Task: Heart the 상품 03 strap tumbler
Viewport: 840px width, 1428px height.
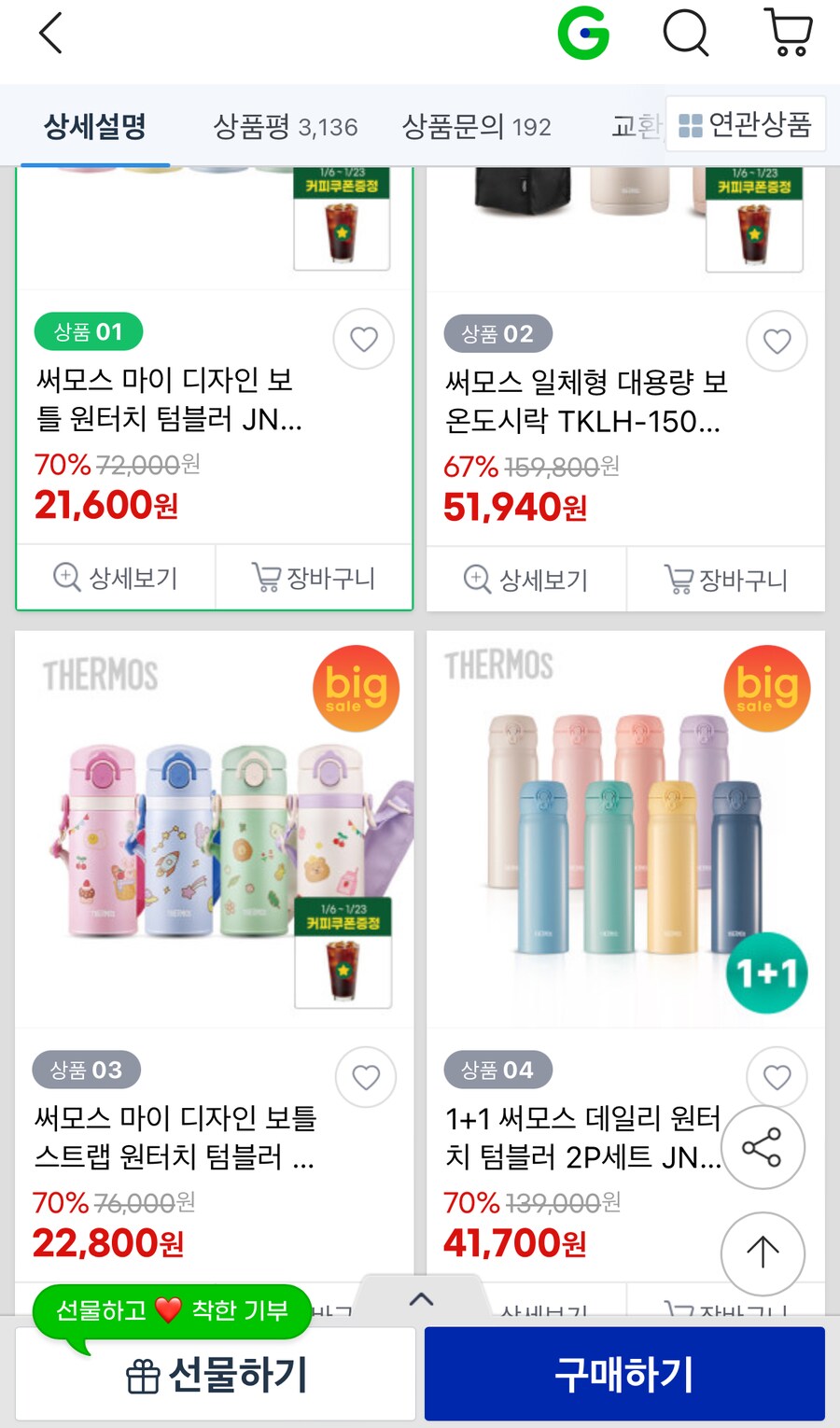Action: (365, 1077)
